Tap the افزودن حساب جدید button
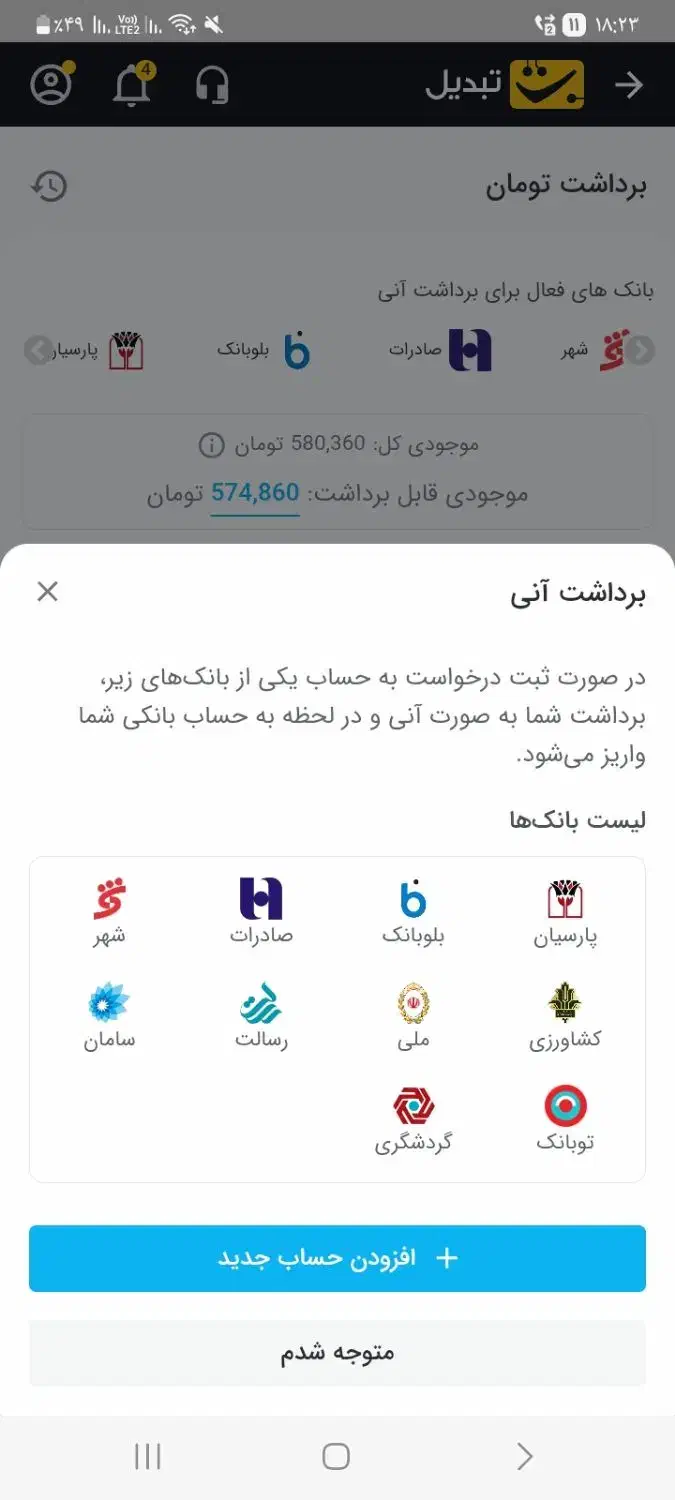 tap(337, 1258)
